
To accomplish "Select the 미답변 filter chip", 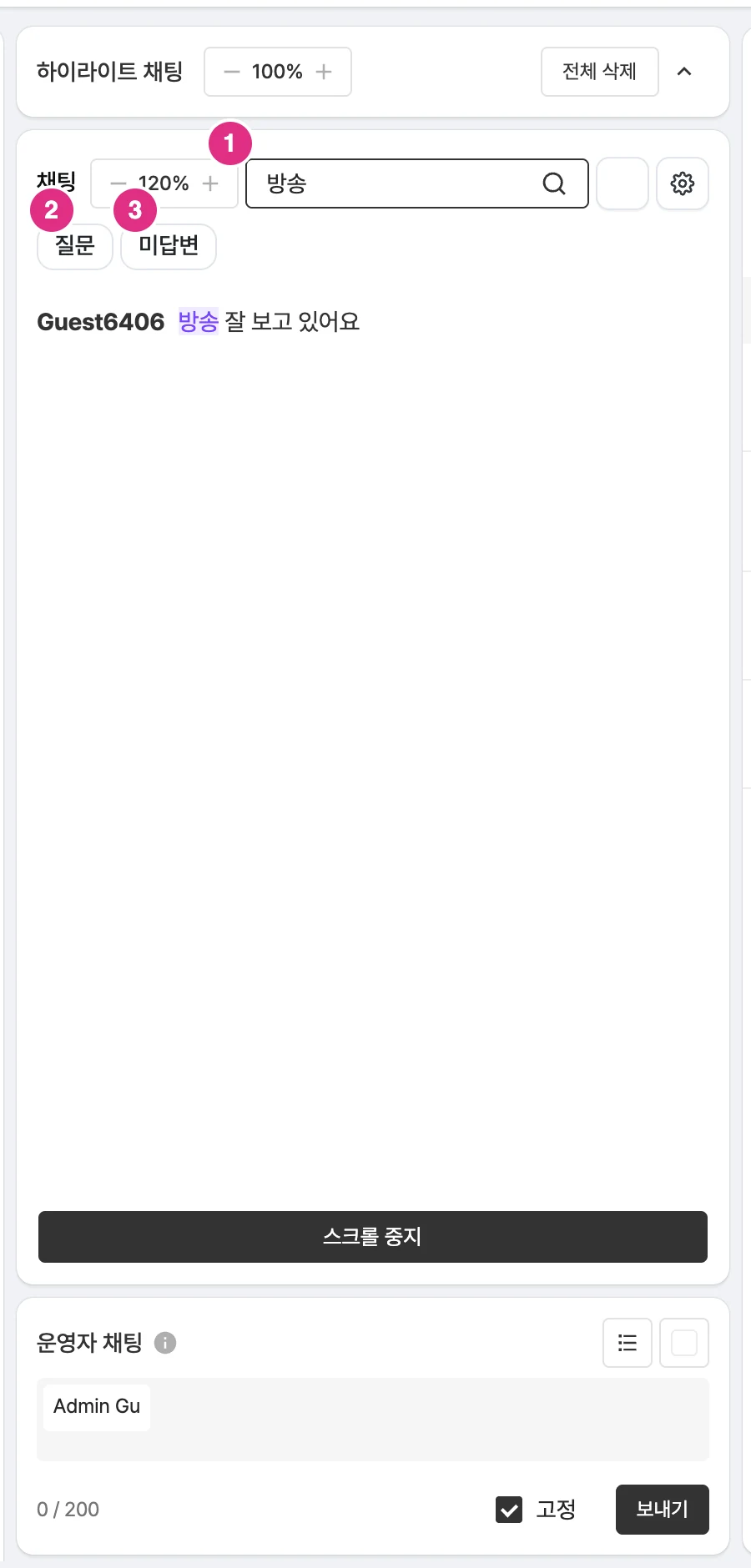I will tap(169, 246).
